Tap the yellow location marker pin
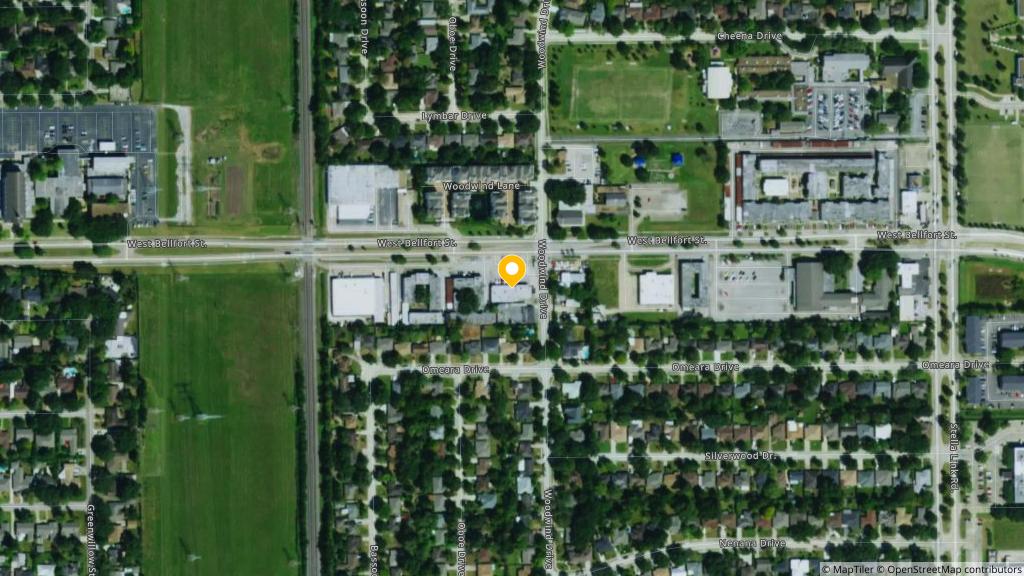 click(x=511, y=270)
